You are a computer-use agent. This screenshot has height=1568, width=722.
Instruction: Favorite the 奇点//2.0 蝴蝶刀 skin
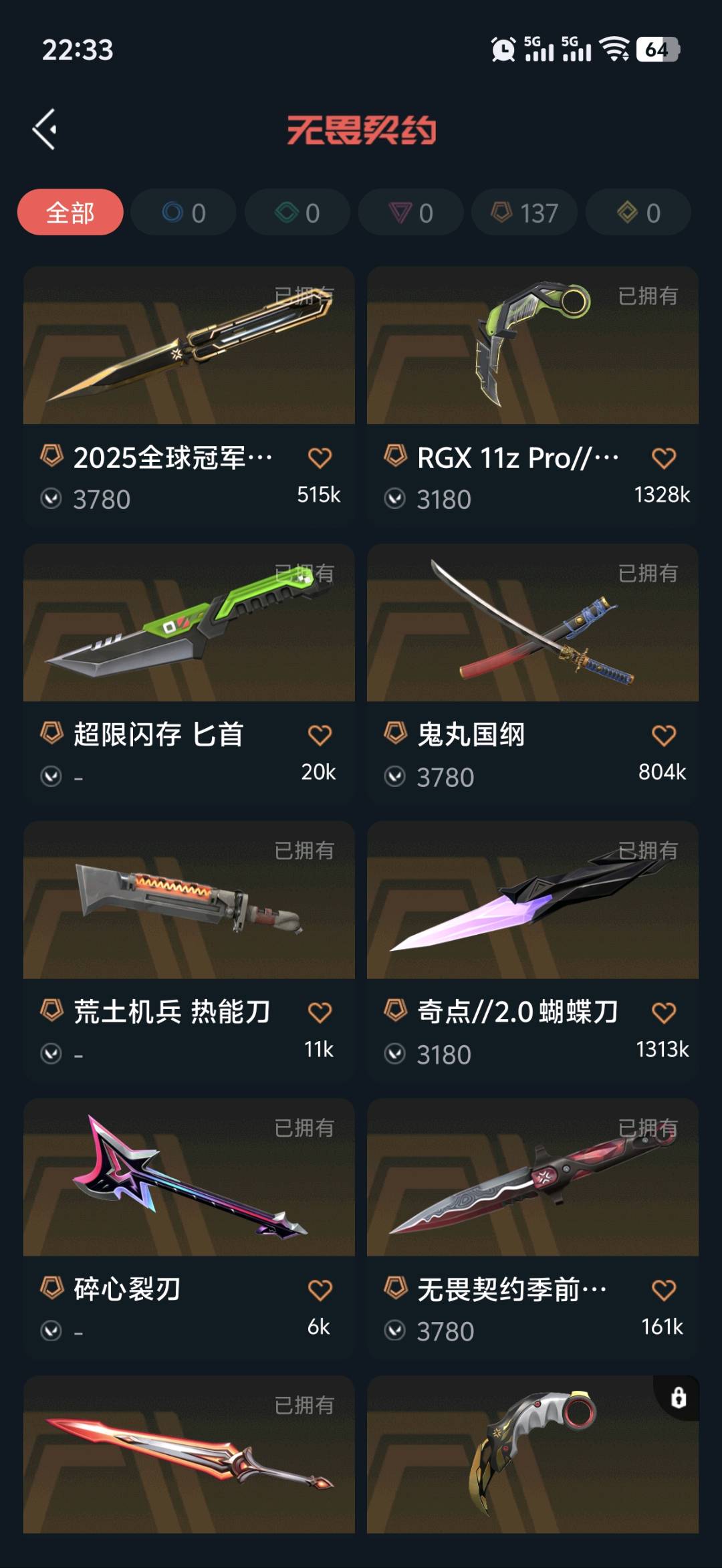[663, 1013]
